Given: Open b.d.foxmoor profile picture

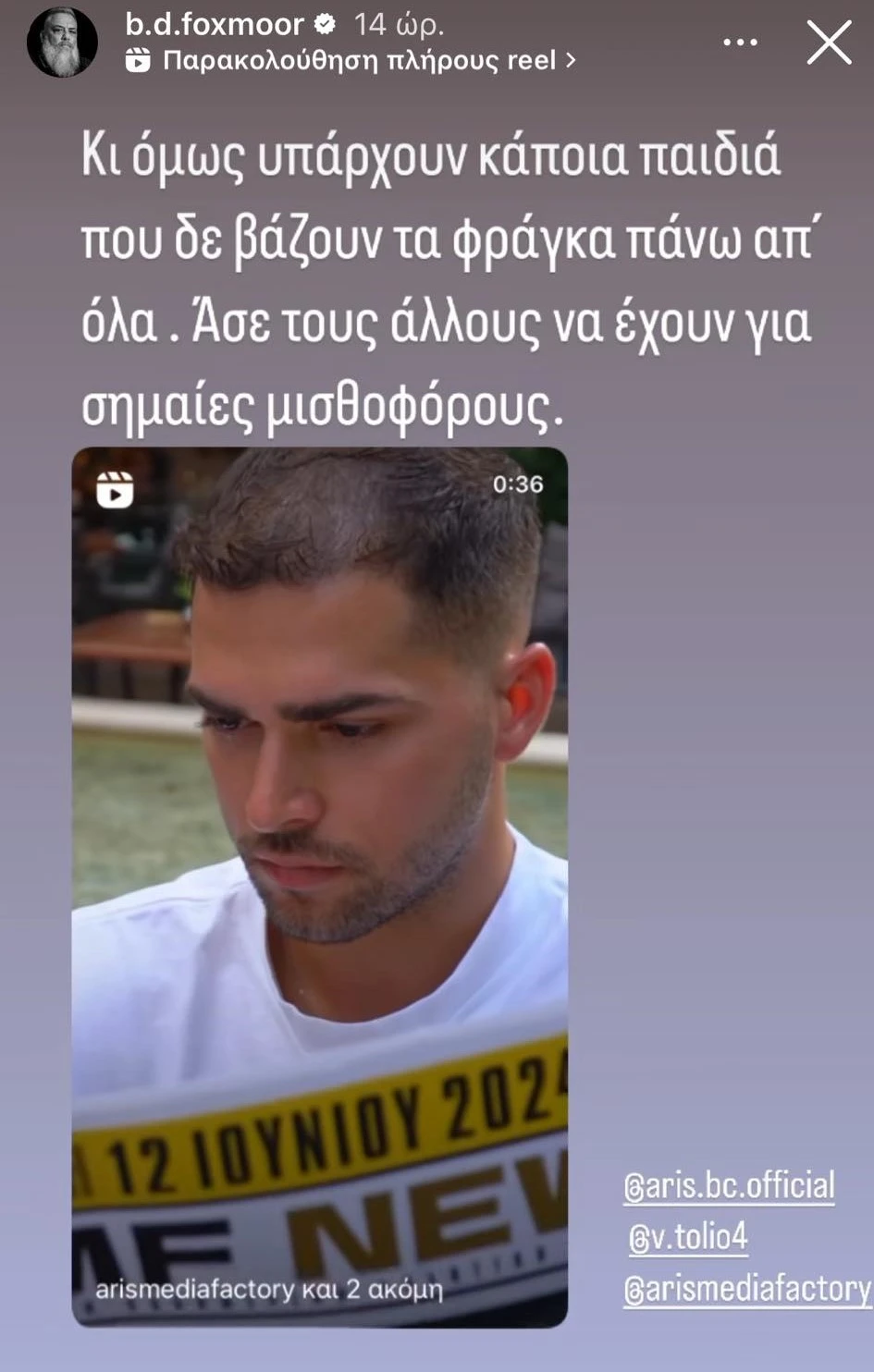Looking at the screenshot, I should 62,43.
